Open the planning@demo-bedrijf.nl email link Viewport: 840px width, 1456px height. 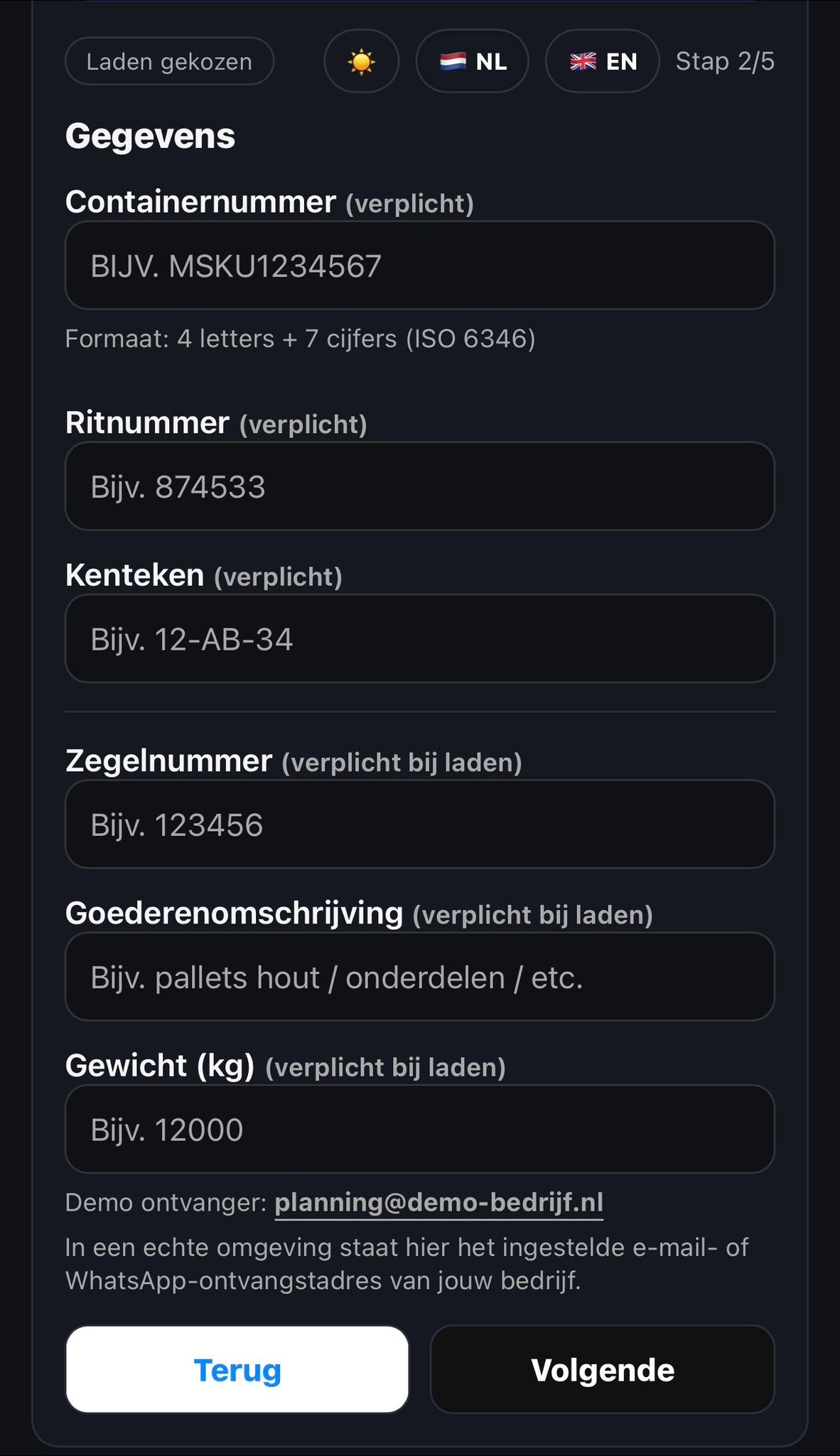(x=438, y=1202)
